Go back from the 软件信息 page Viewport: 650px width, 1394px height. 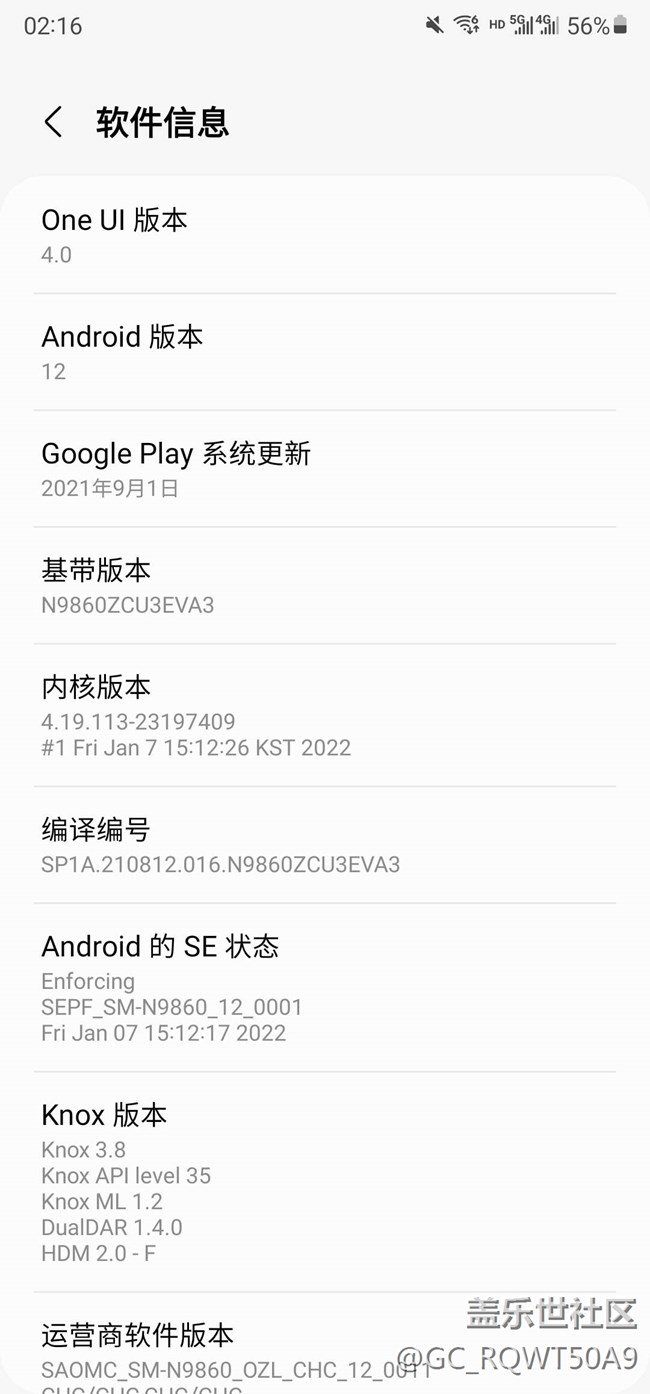pos(53,123)
